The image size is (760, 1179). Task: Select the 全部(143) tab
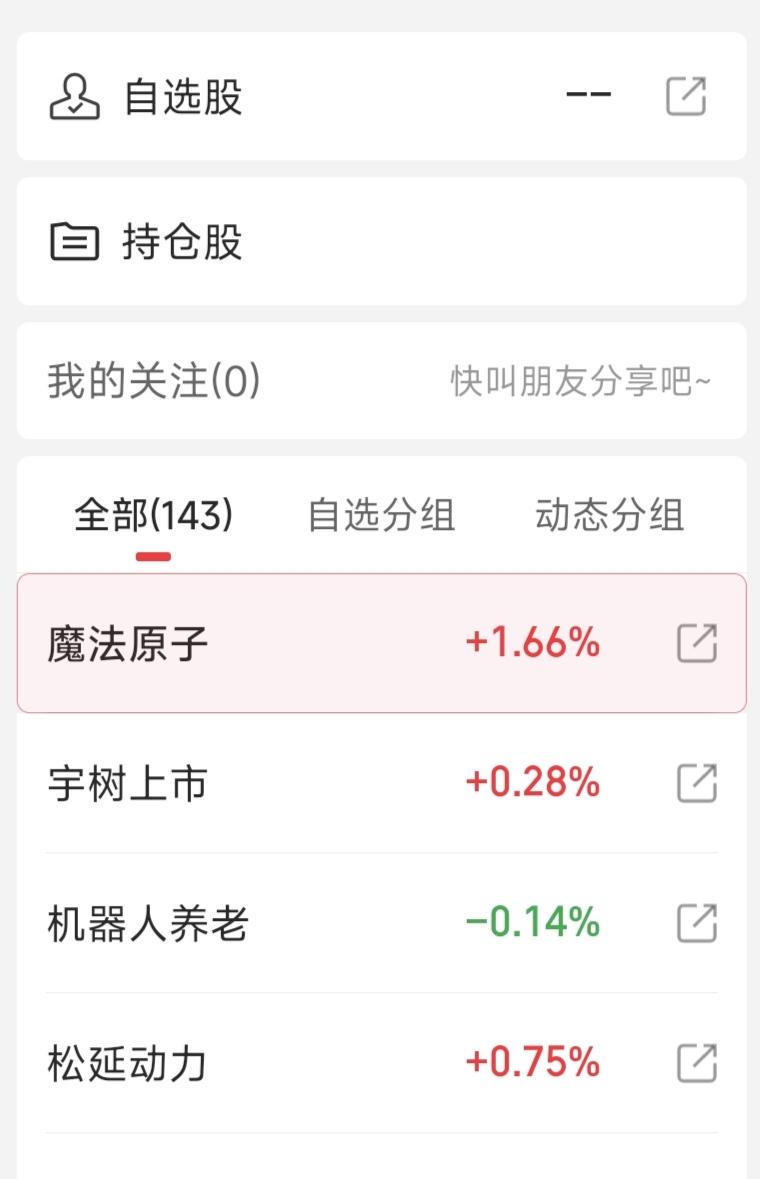tap(152, 515)
